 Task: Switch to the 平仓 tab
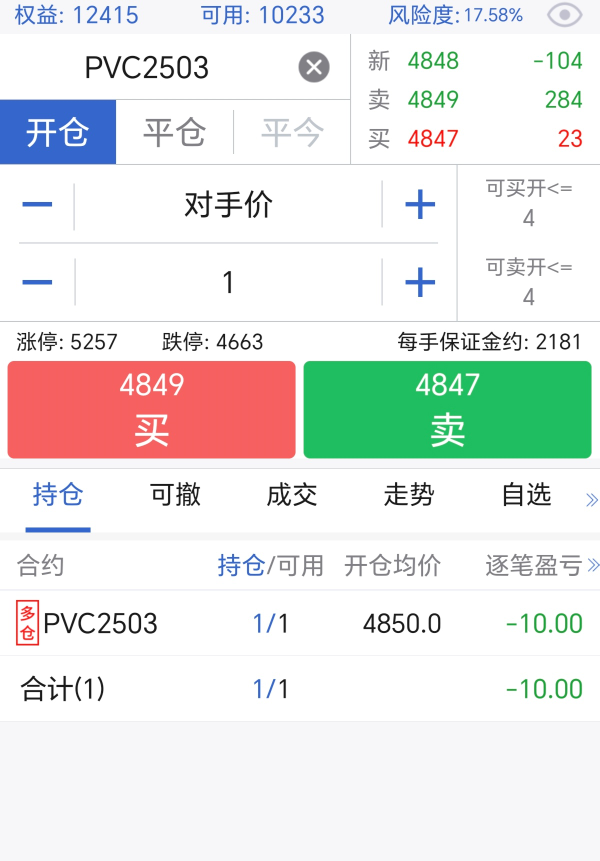[175, 132]
